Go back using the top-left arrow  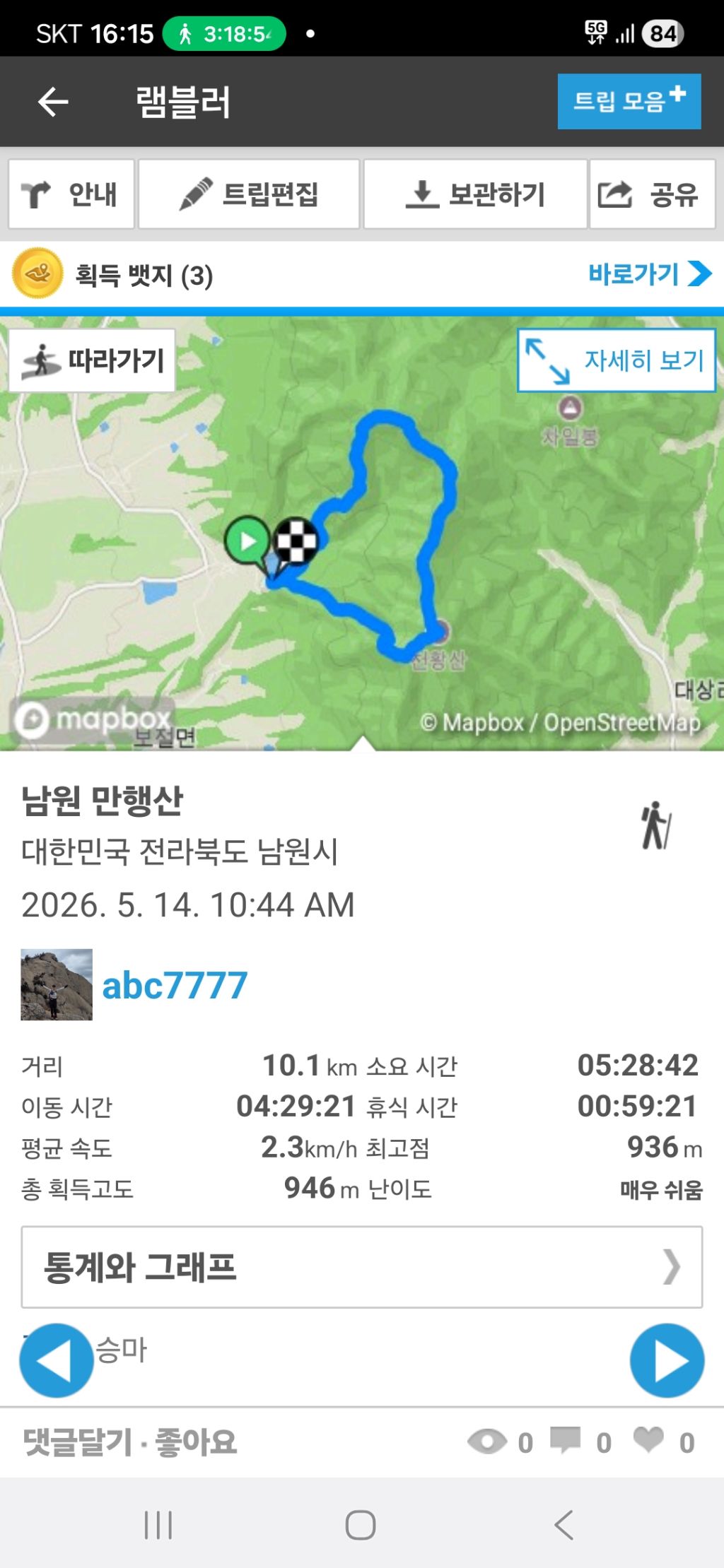click(53, 102)
